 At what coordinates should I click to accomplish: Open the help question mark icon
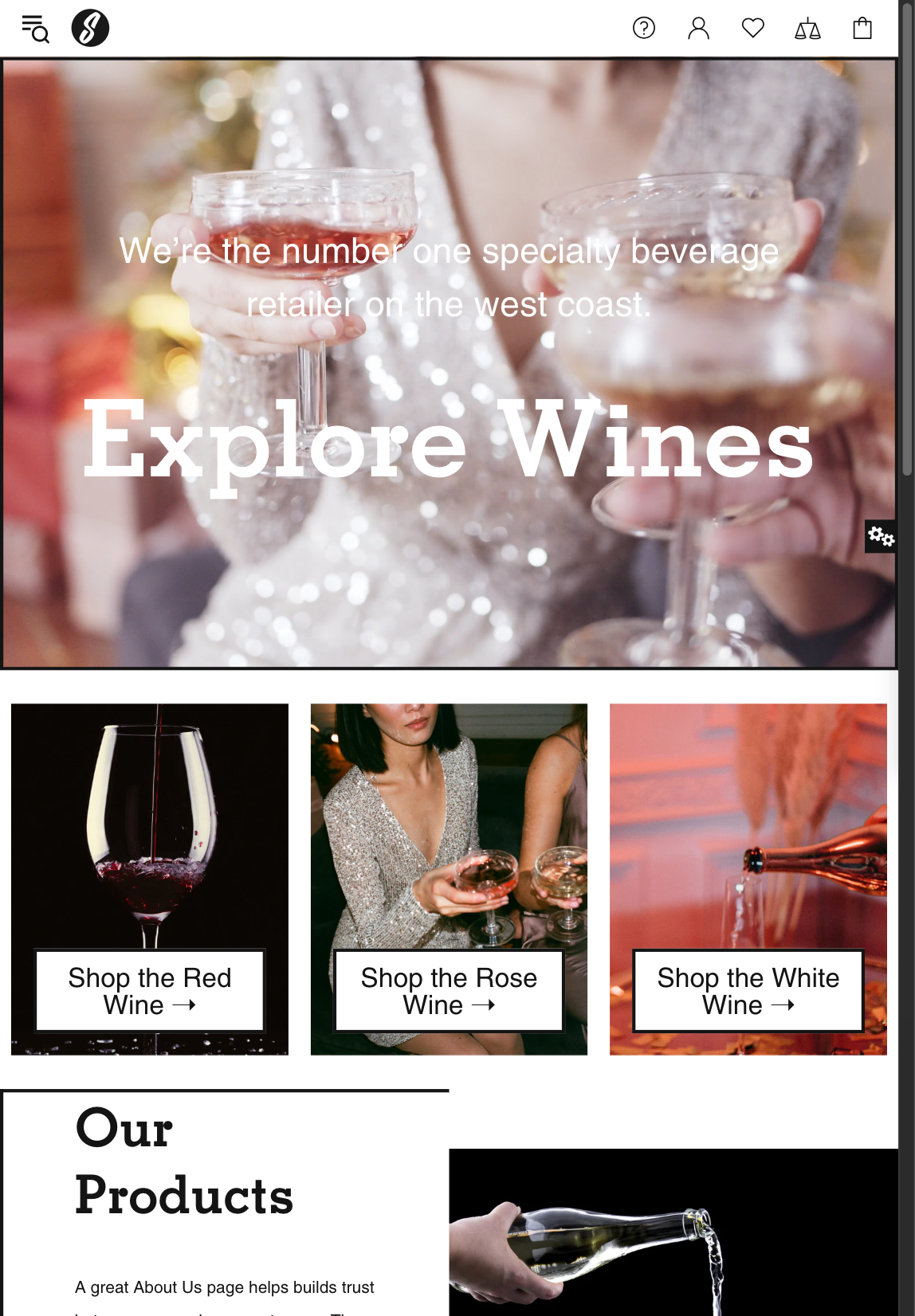(x=643, y=29)
